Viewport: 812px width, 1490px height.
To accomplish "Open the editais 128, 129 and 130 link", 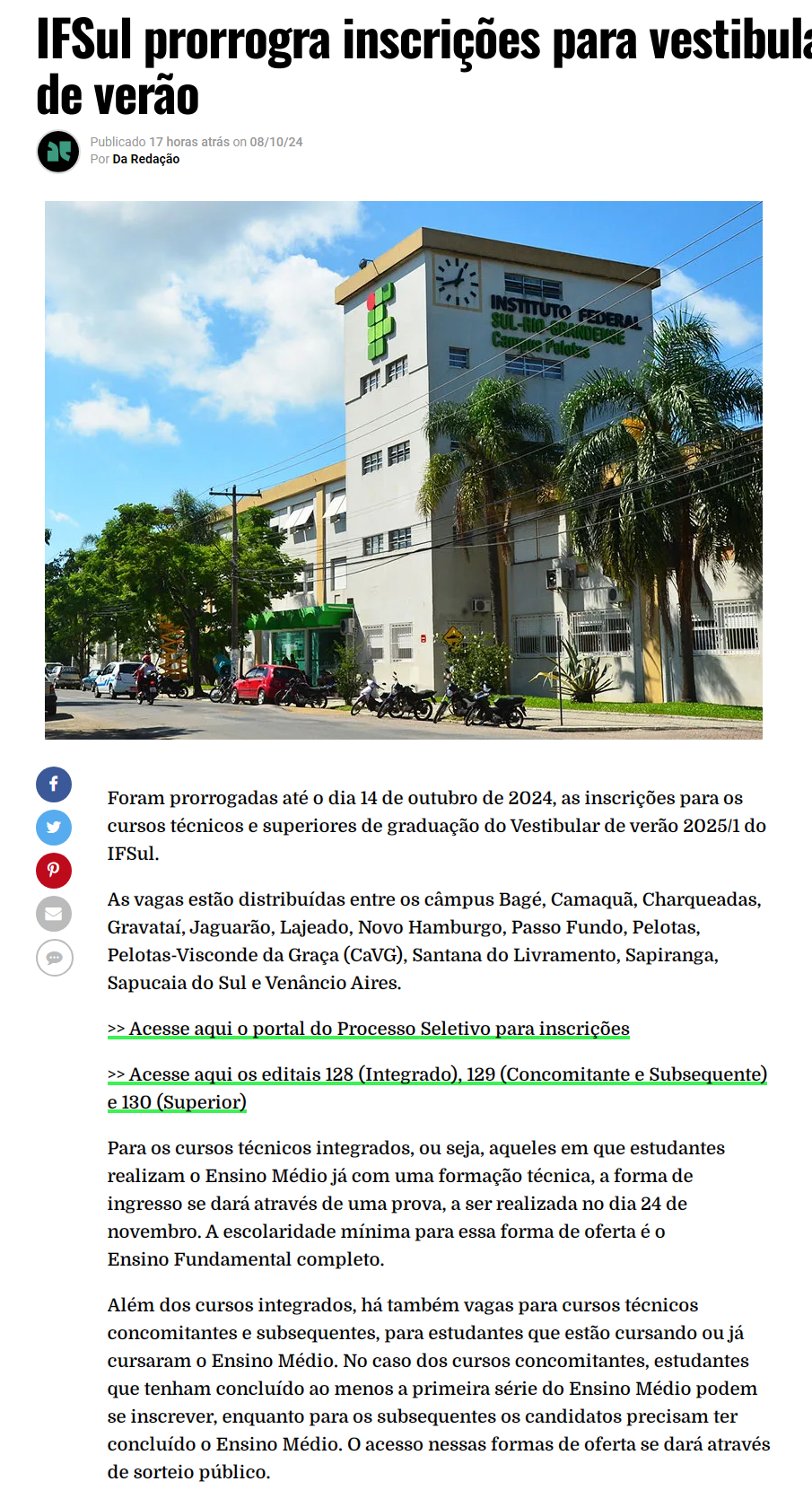I will pos(437,1074).
